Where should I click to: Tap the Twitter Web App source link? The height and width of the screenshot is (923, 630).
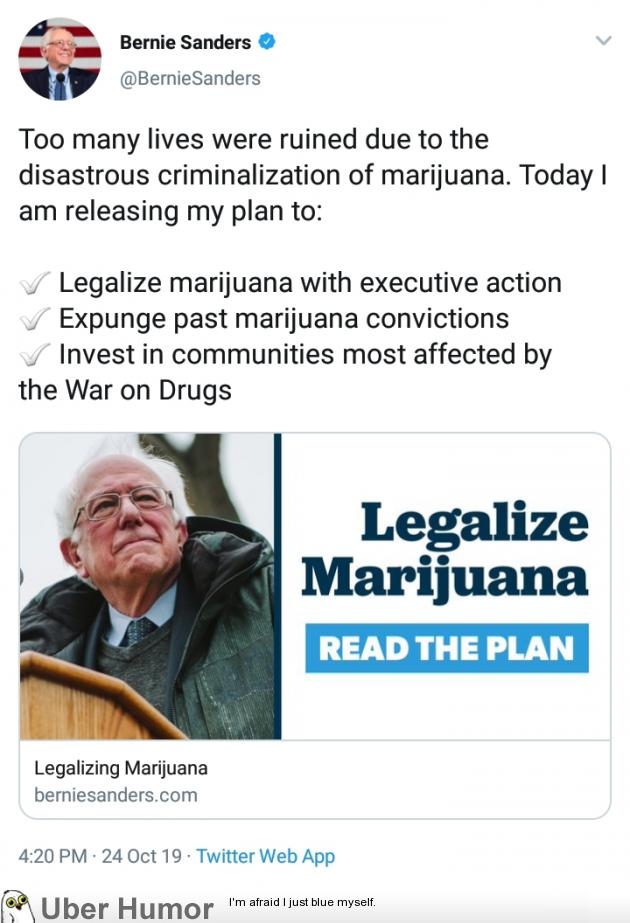click(x=265, y=856)
